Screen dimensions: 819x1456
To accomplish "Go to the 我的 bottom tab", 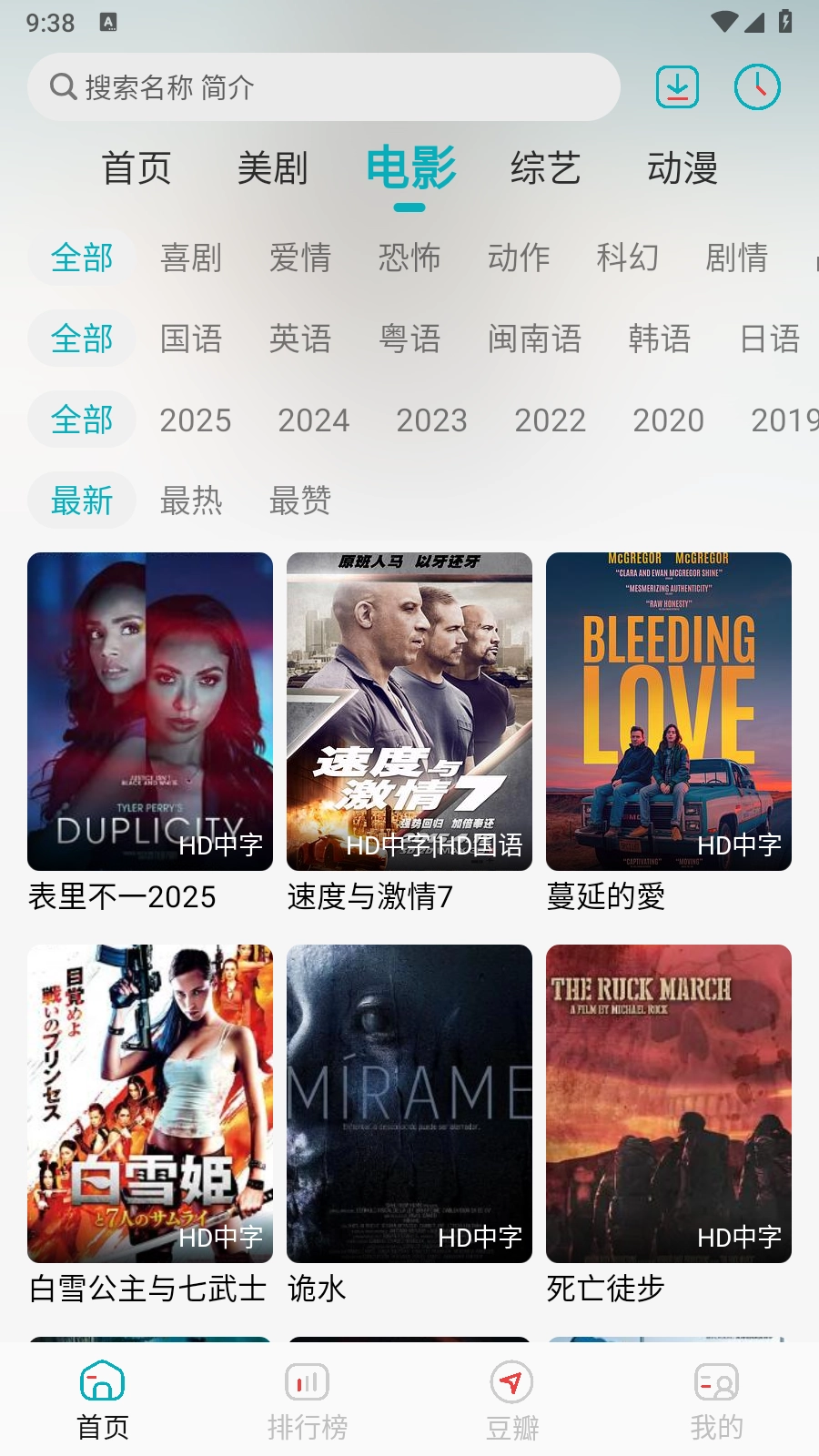I will [717, 1401].
